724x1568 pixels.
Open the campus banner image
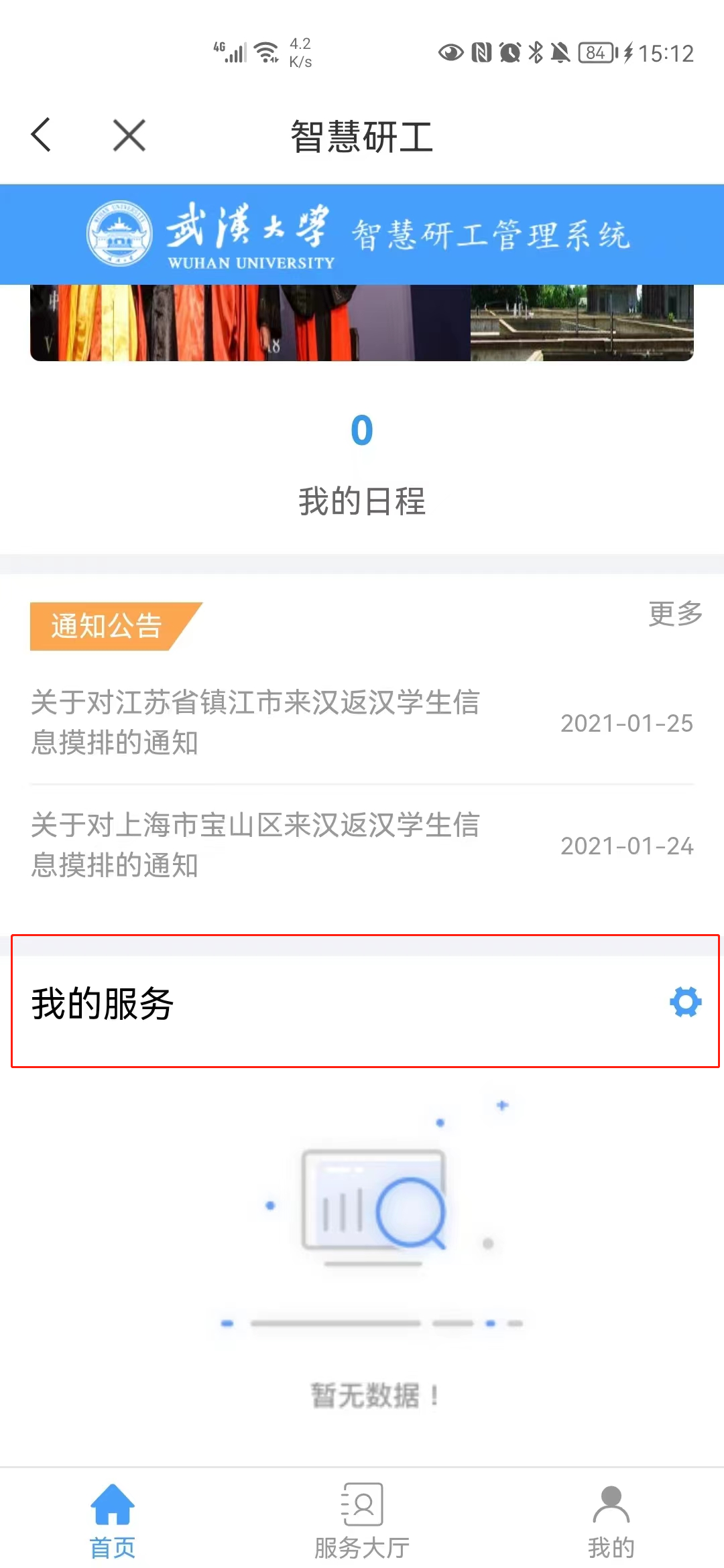tap(362, 323)
